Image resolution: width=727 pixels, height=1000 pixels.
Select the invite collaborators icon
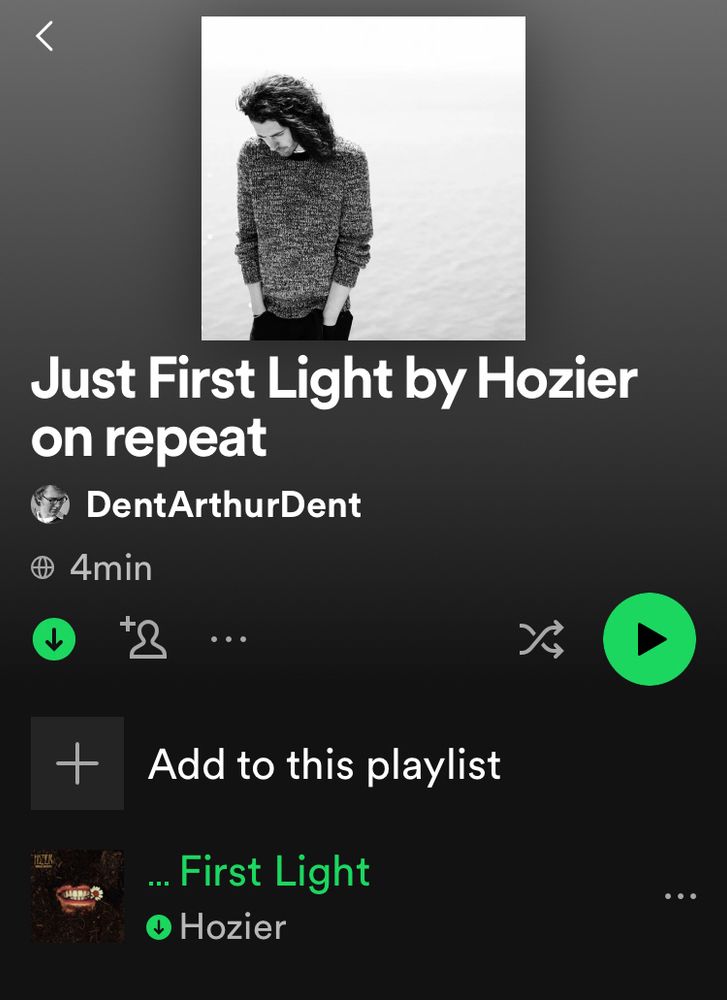tap(144, 638)
